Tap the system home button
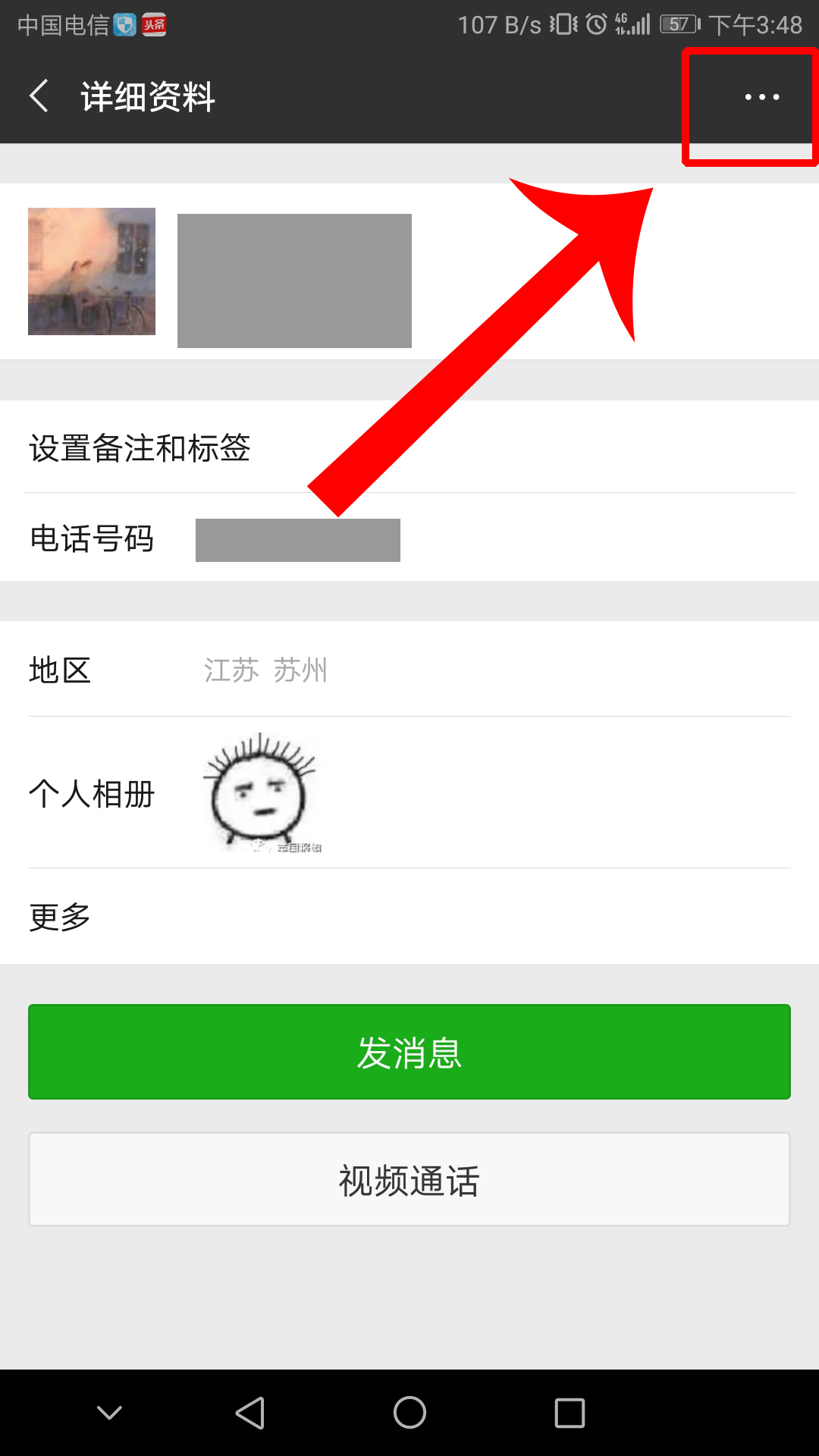The image size is (819, 1456). click(x=409, y=1413)
